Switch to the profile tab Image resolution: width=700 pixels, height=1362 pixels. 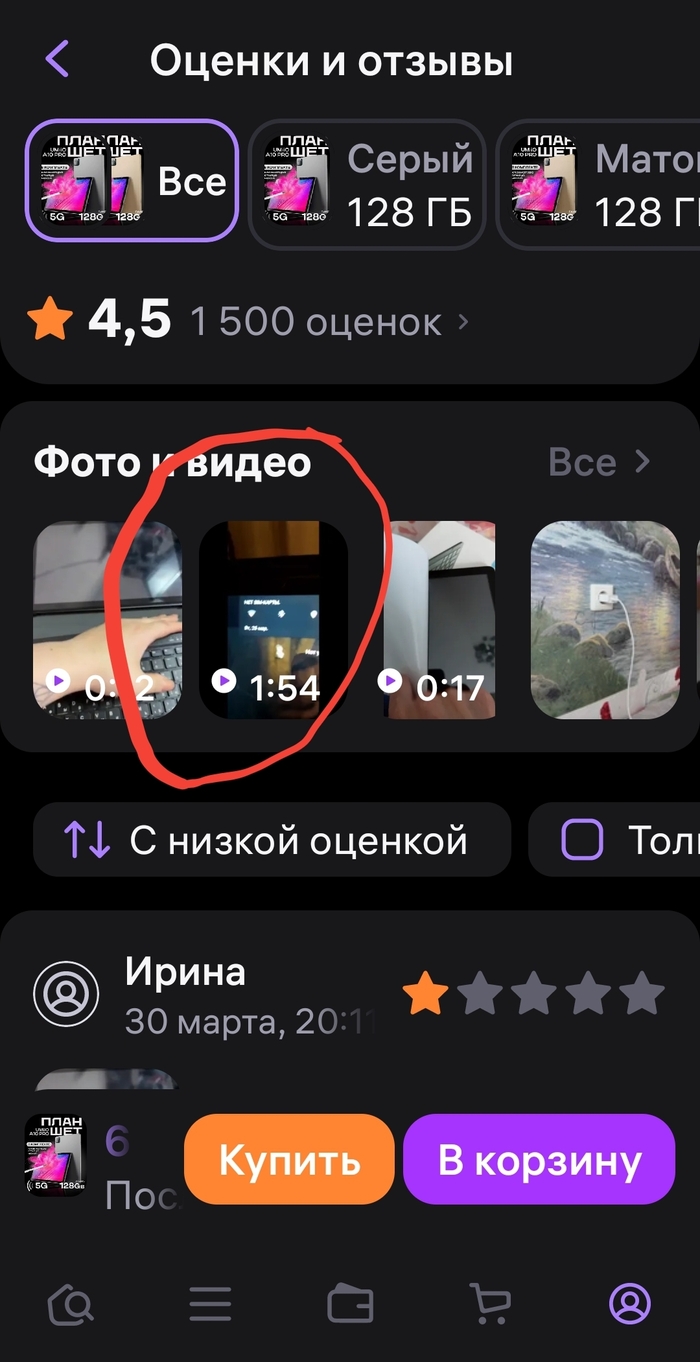[630, 1304]
